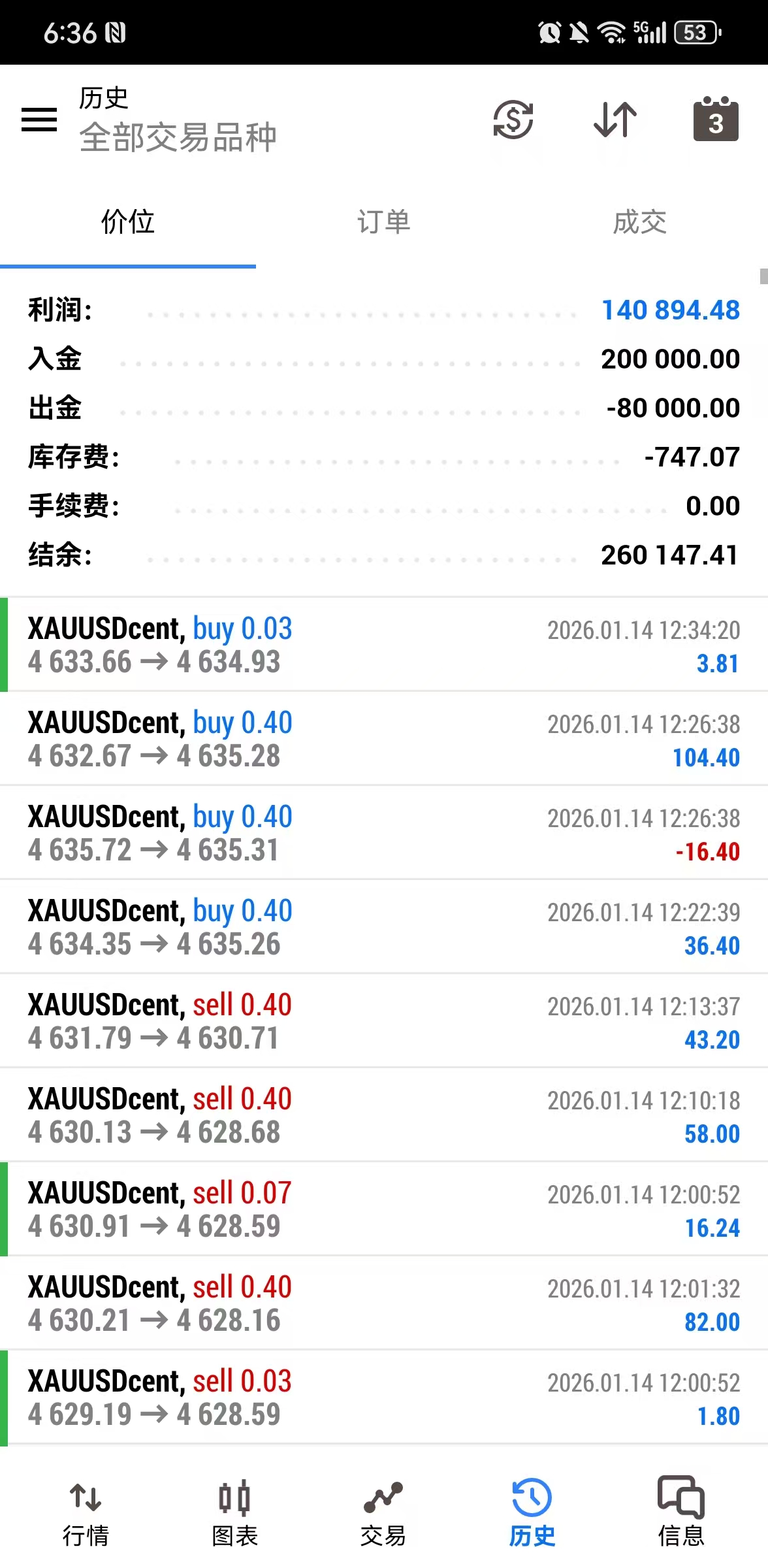Image resolution: width=768 pixels, height=1568 pixels.
Task: Open the calendar date range picker
Action: coord(716,120)
